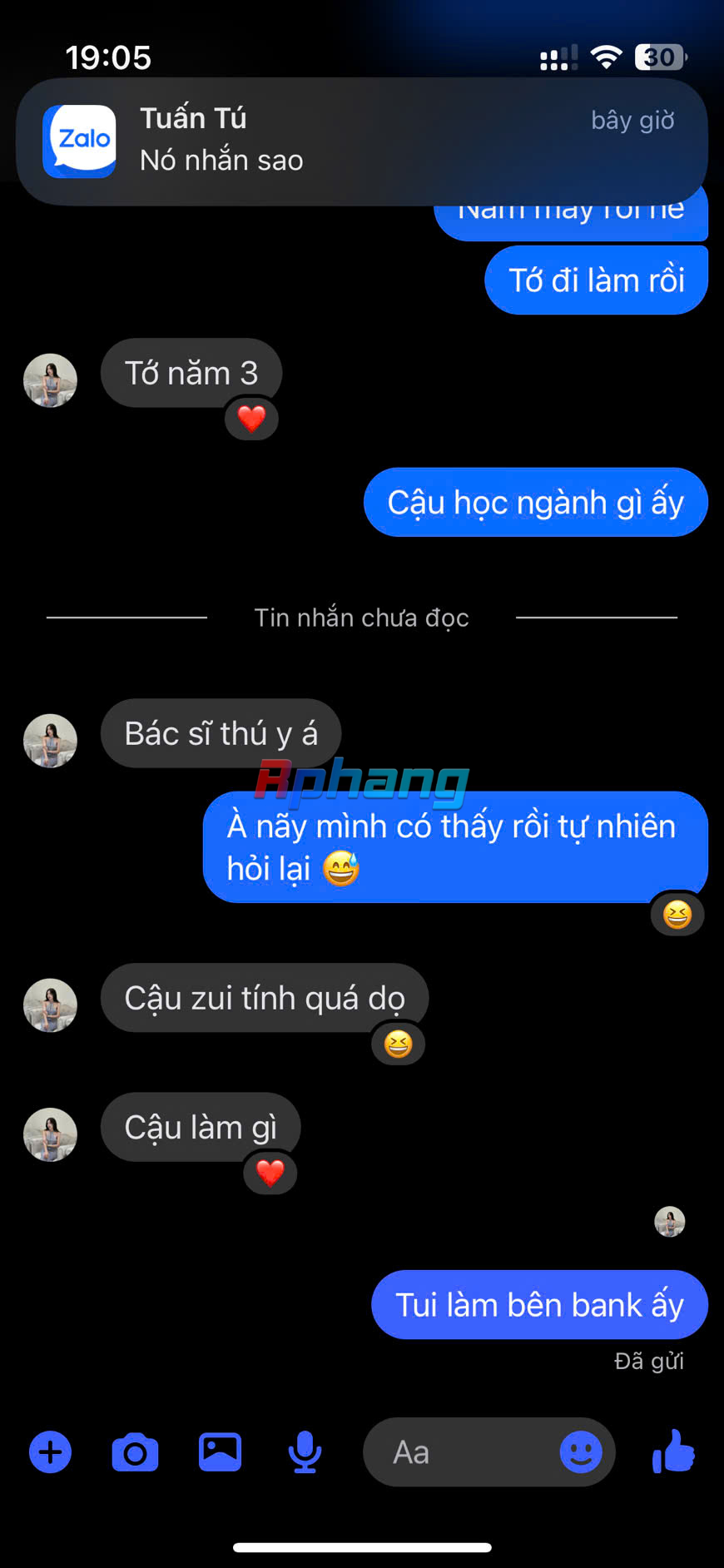Open the sender's avatar next to "Bác sĩ thú y á"
This screenshot has height=1568, width=724.
pyautogui.click(x=50, y=741)
